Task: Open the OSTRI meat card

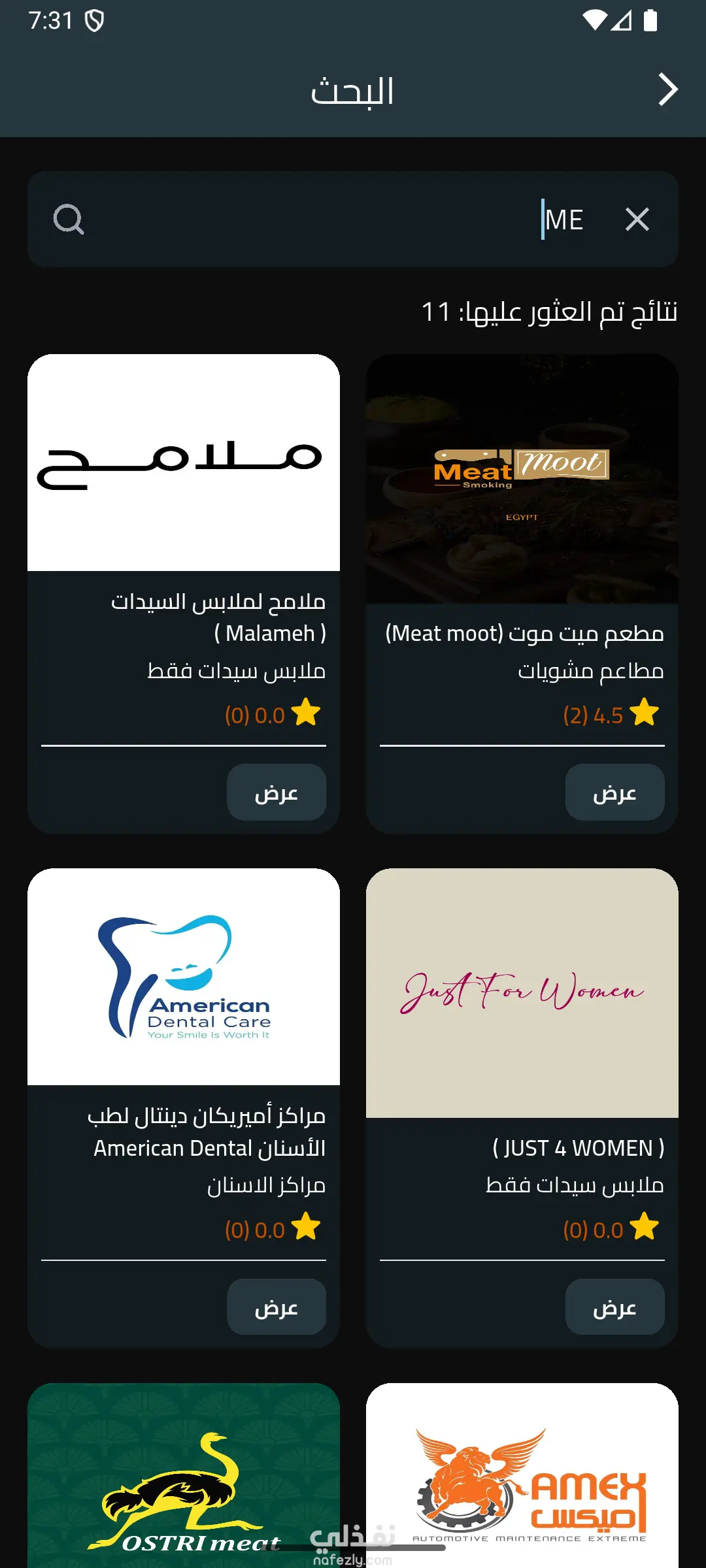Action: click(184, 1477)
